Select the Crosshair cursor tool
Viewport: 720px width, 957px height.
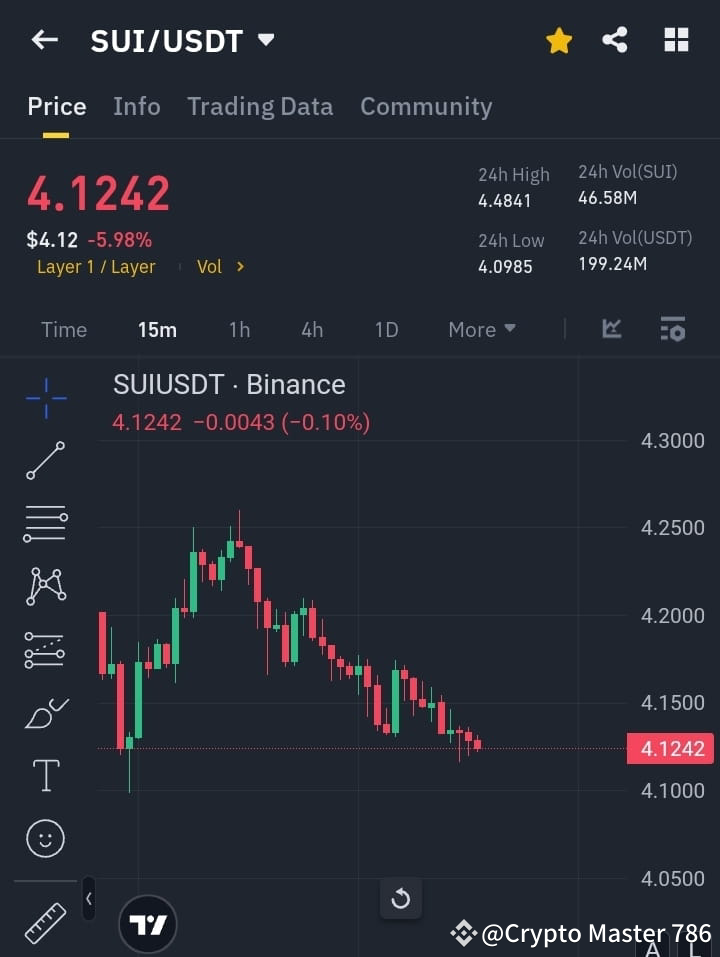pos(45,398)
